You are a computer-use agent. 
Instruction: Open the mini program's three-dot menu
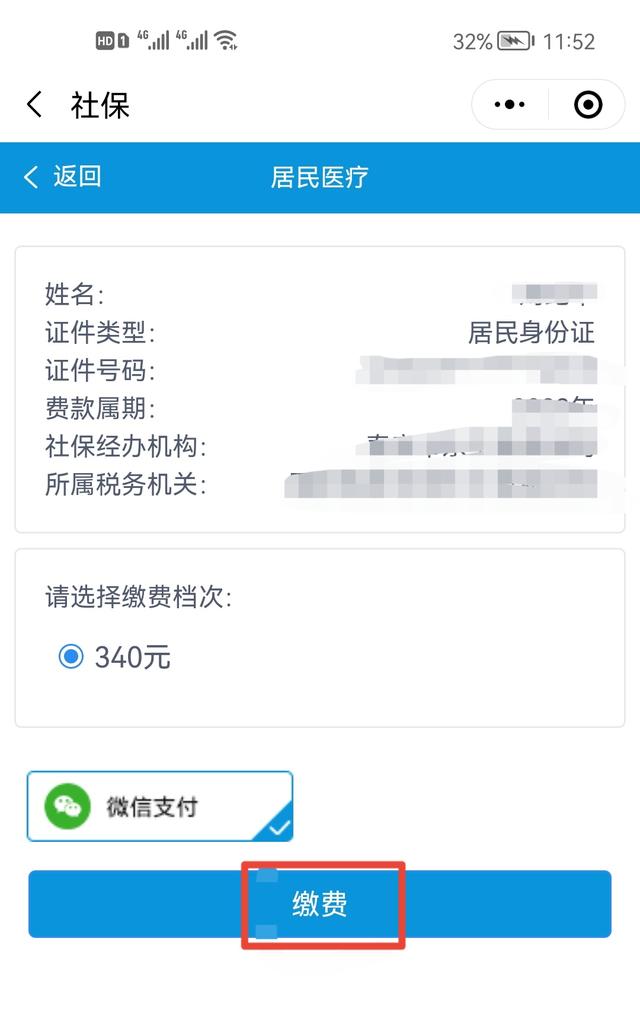(510, 104)
